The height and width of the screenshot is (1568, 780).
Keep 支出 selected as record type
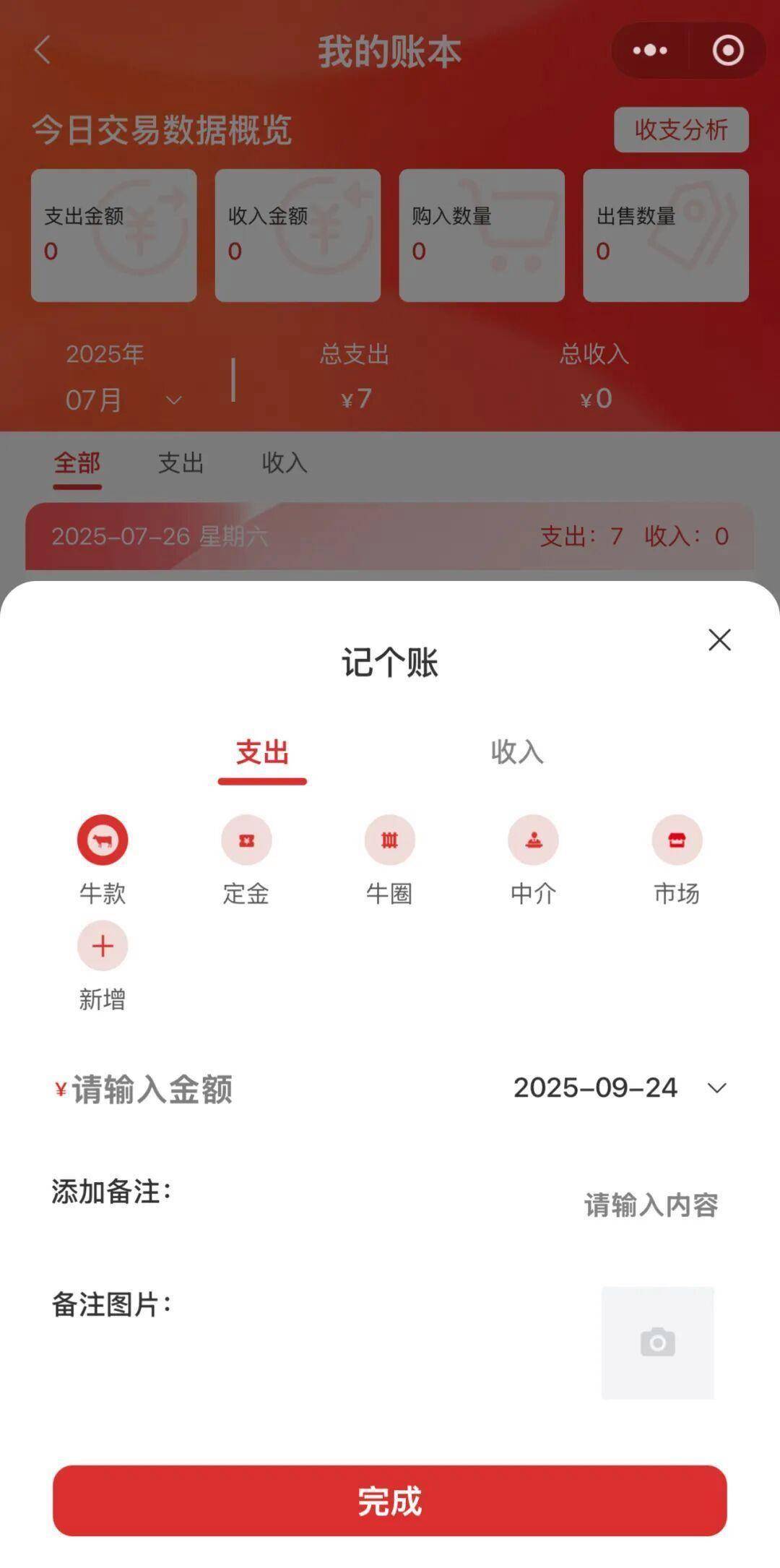pyautogui.click(x=263, y=753)
